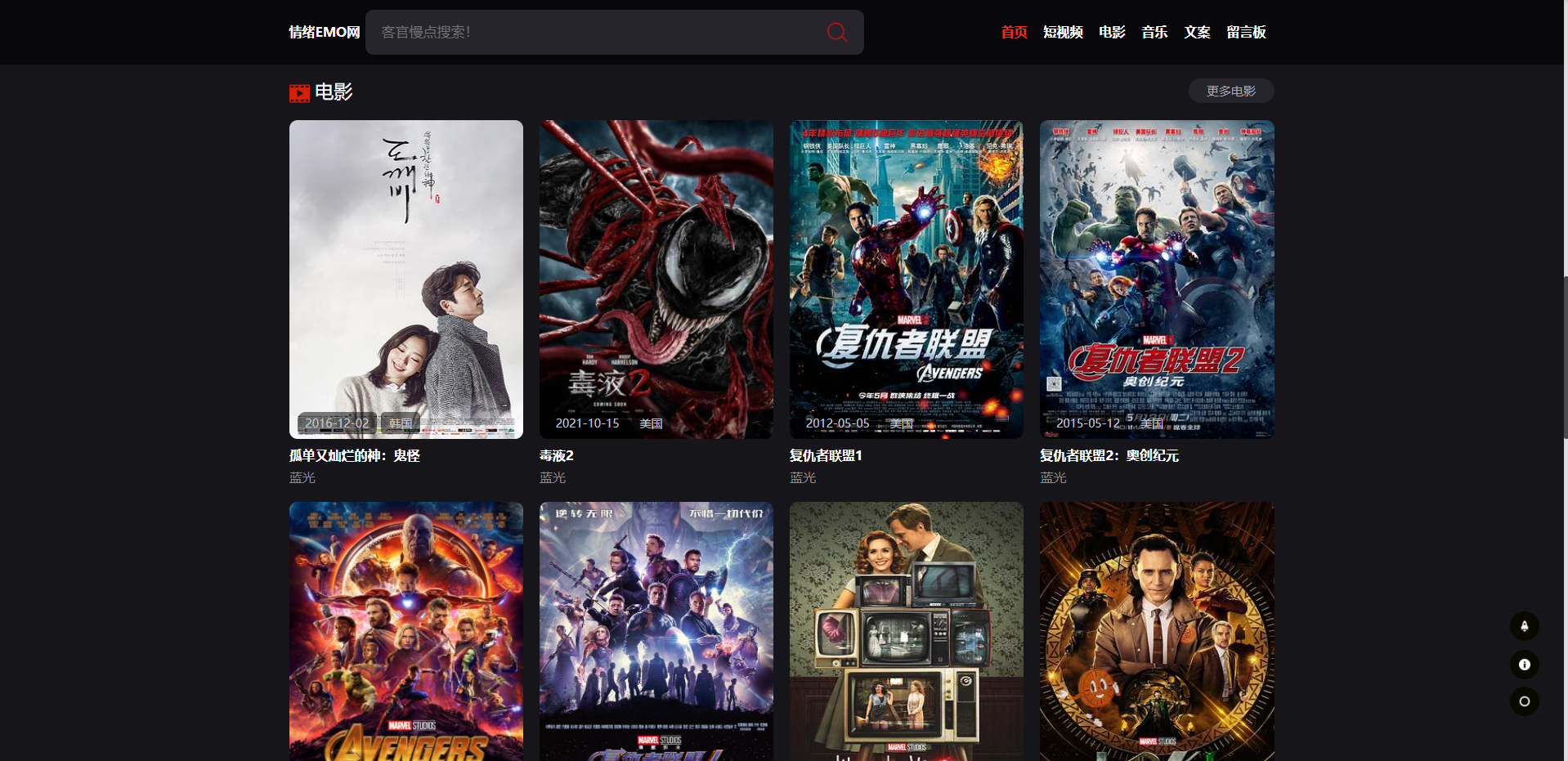Viewport: 1568px width, 761px height.
Task: Switch to 短视频 section
Action: (x=1063, y=32)
